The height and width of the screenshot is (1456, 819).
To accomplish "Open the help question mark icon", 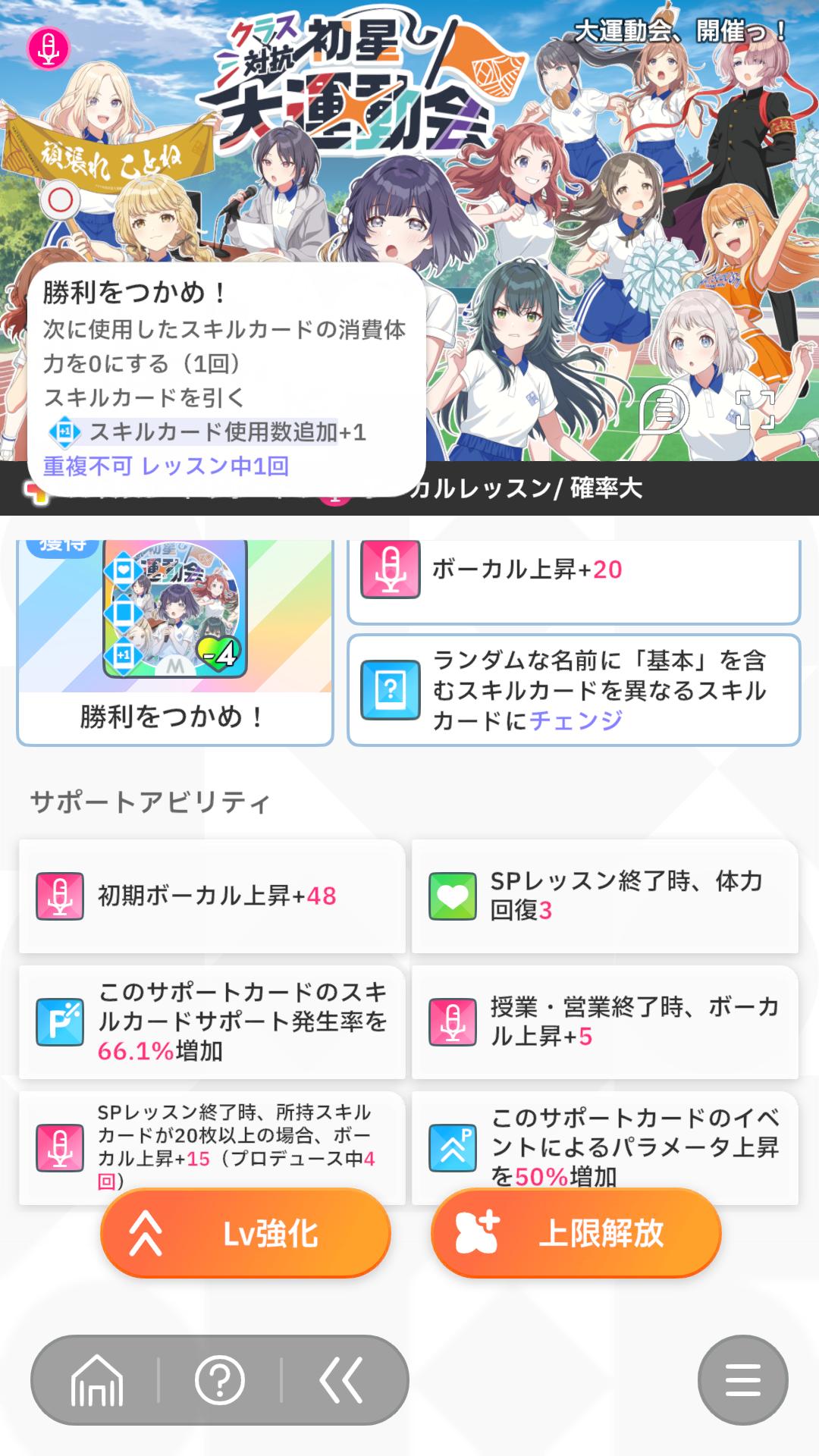I will (219, 1380).
